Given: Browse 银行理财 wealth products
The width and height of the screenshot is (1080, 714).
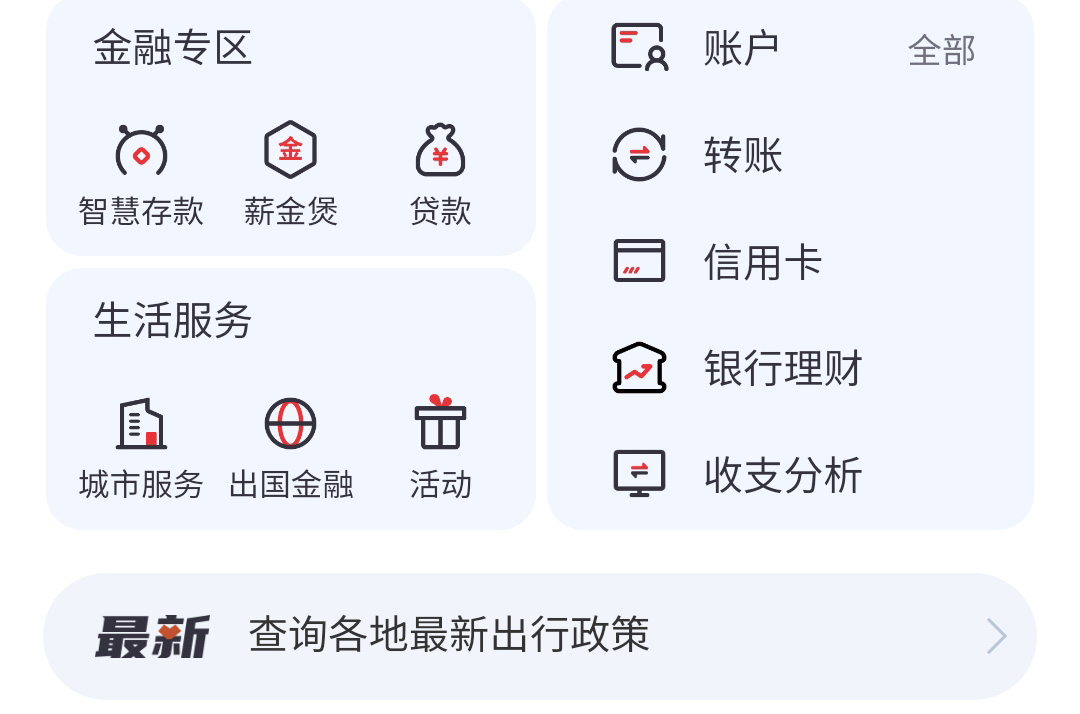Looking at the screenshot, I should pos(782,368).
